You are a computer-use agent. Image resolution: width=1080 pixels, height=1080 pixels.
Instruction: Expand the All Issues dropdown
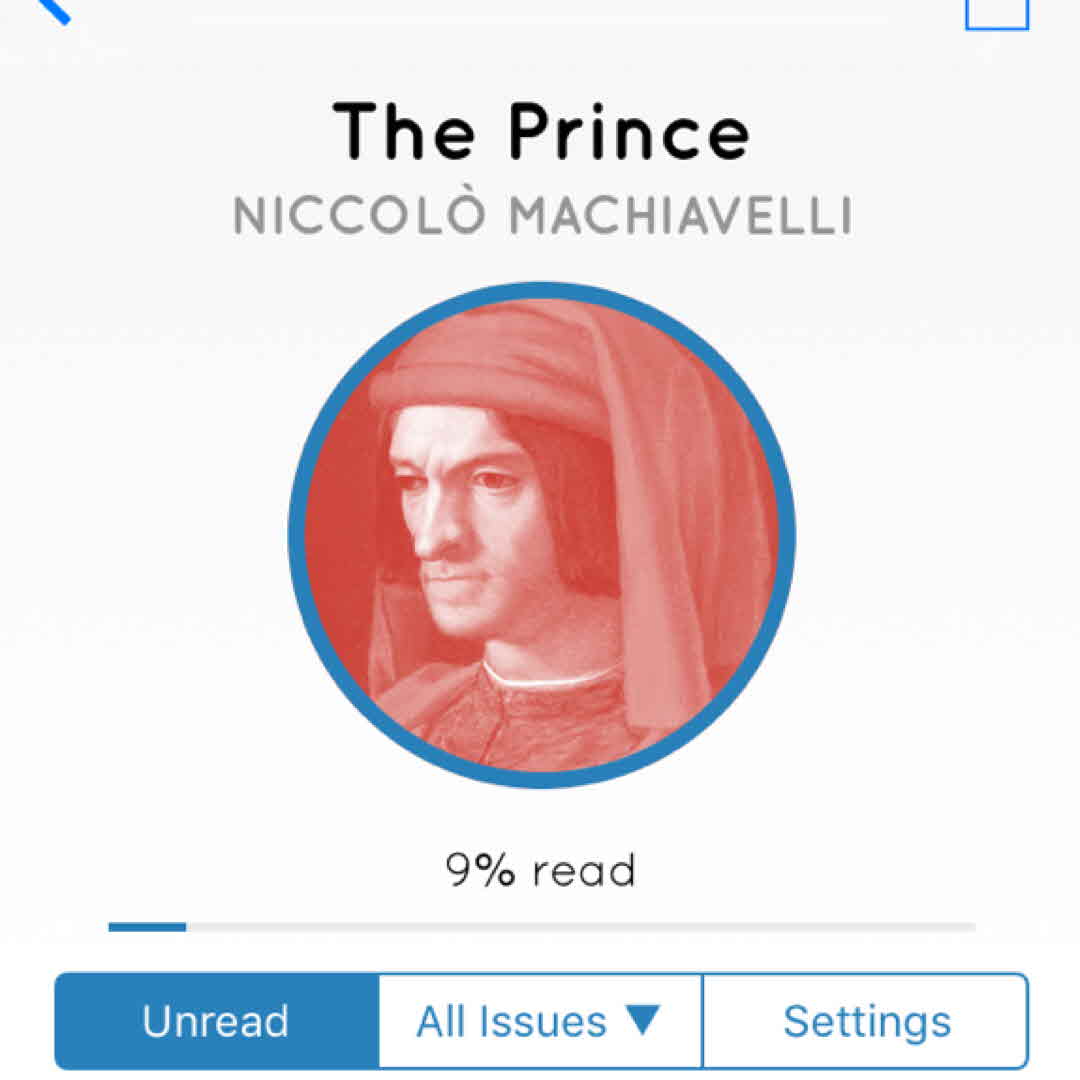tap(540, 1021)
